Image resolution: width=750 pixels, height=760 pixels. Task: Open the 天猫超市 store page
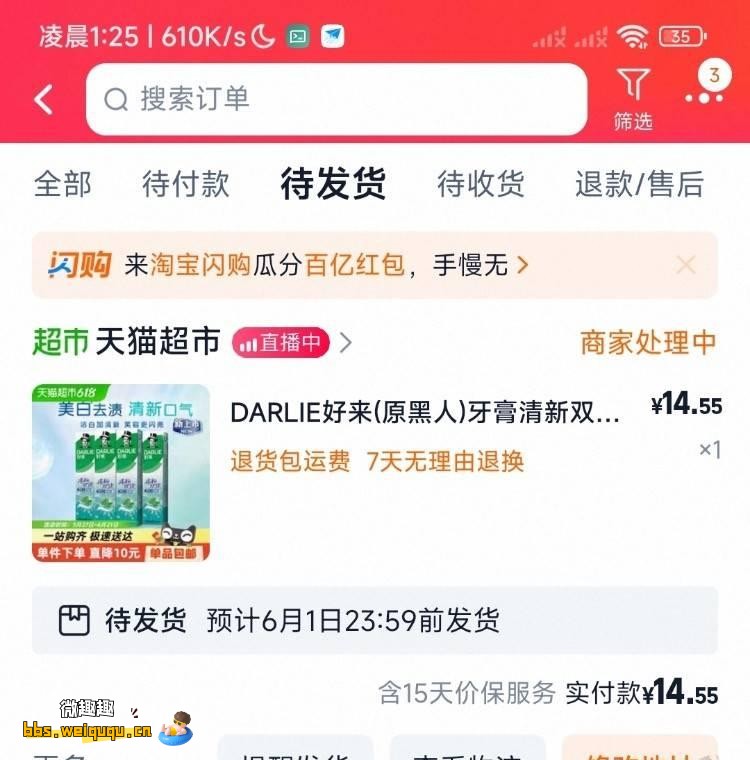pyautogui.click(x=158, y=342)
